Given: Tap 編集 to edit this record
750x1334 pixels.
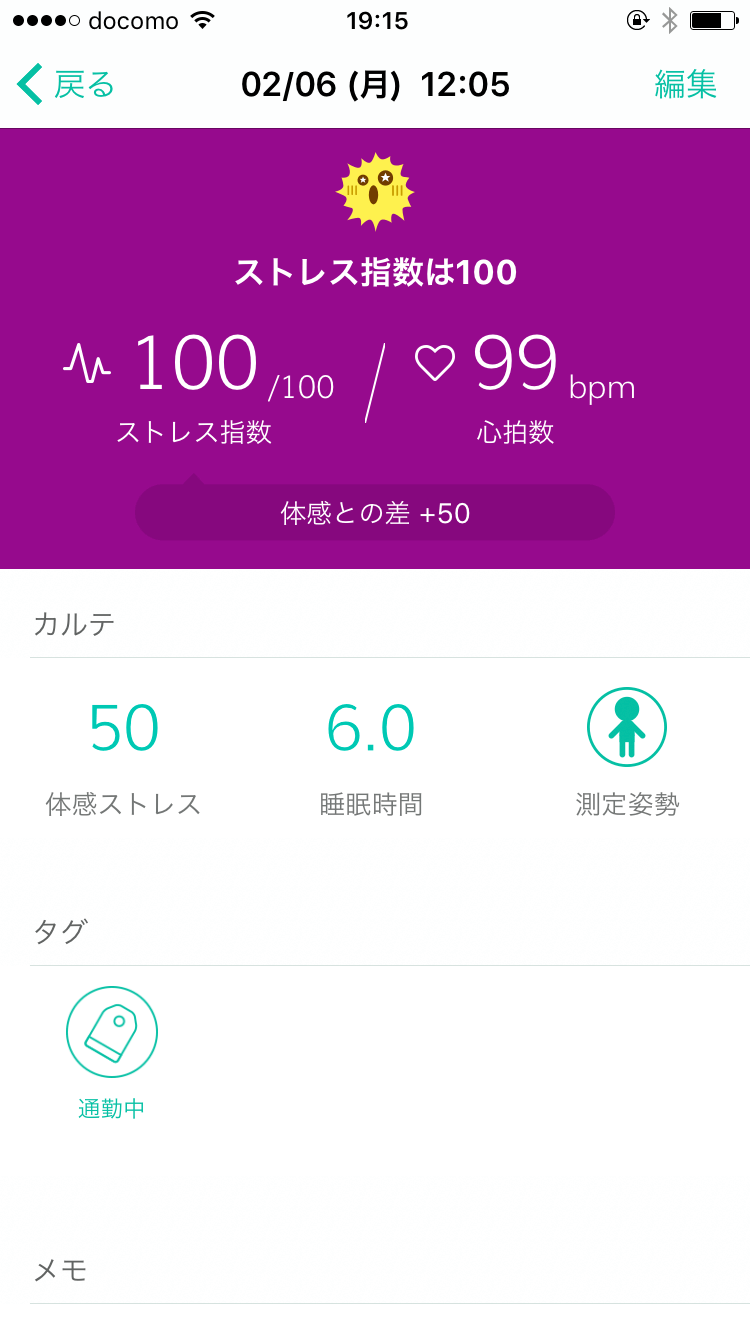Looking at the screenshot, I should pos(685,85).
